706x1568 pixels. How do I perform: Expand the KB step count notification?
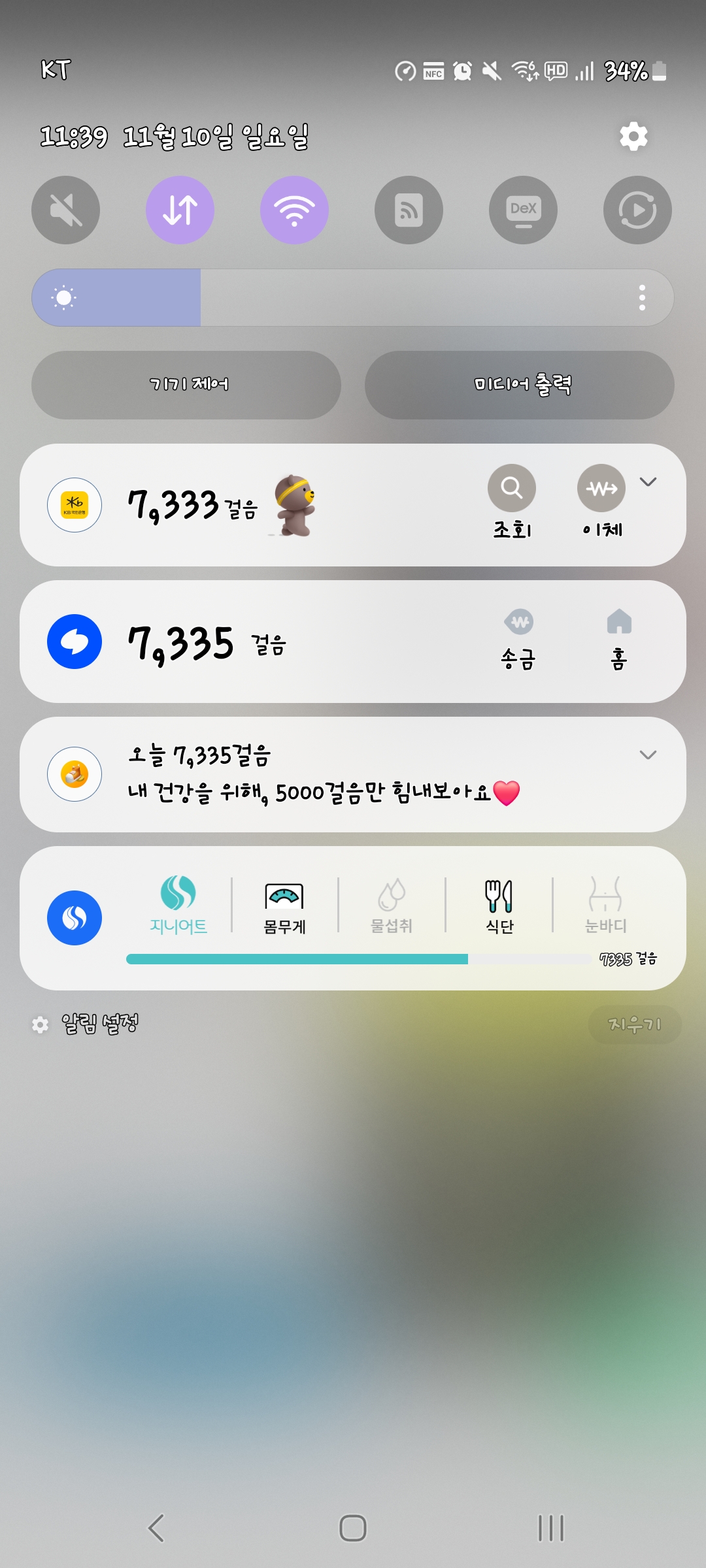tap(648, 482)
